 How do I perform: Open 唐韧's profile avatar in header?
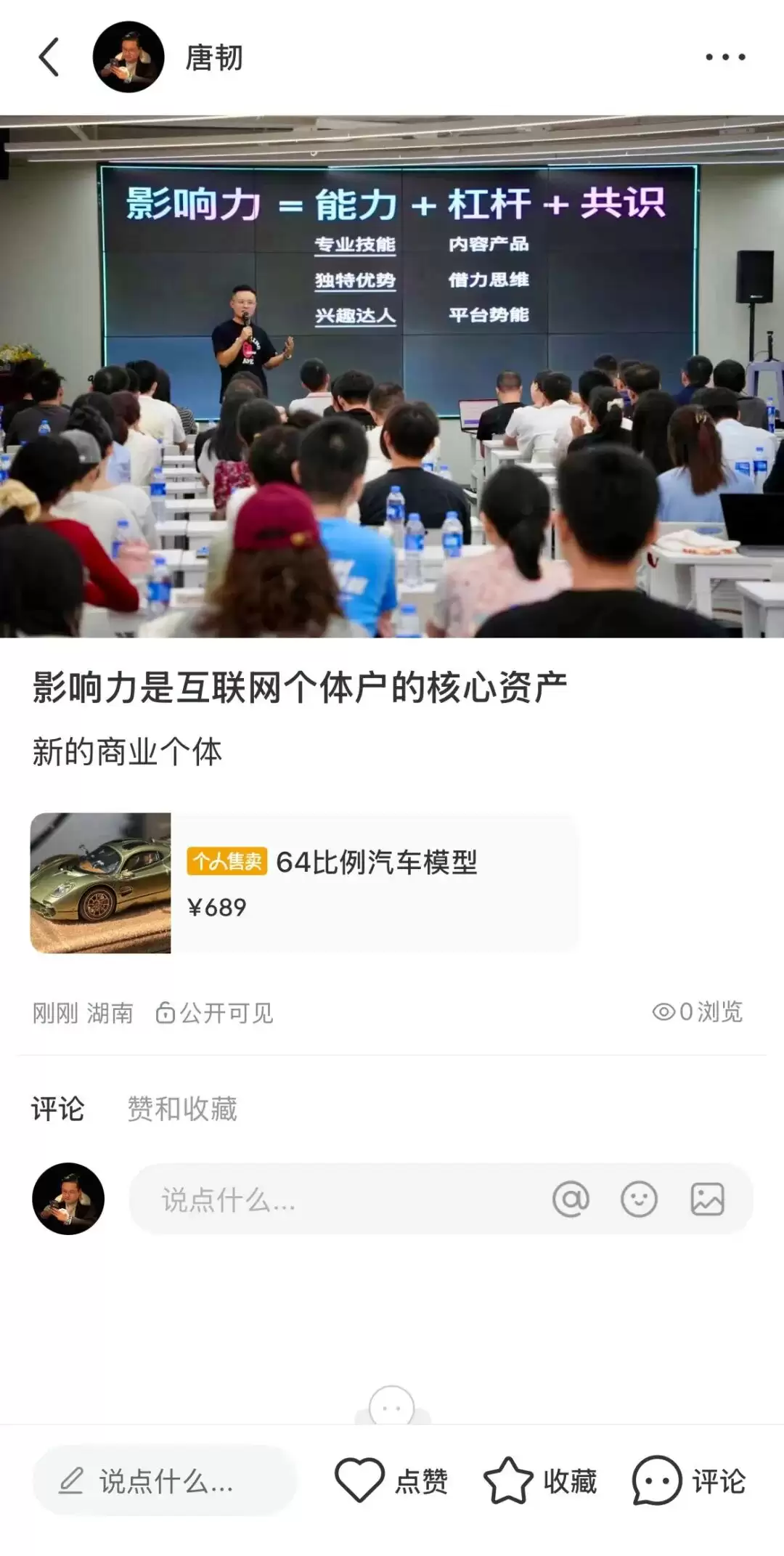click(x=128, y=57)
